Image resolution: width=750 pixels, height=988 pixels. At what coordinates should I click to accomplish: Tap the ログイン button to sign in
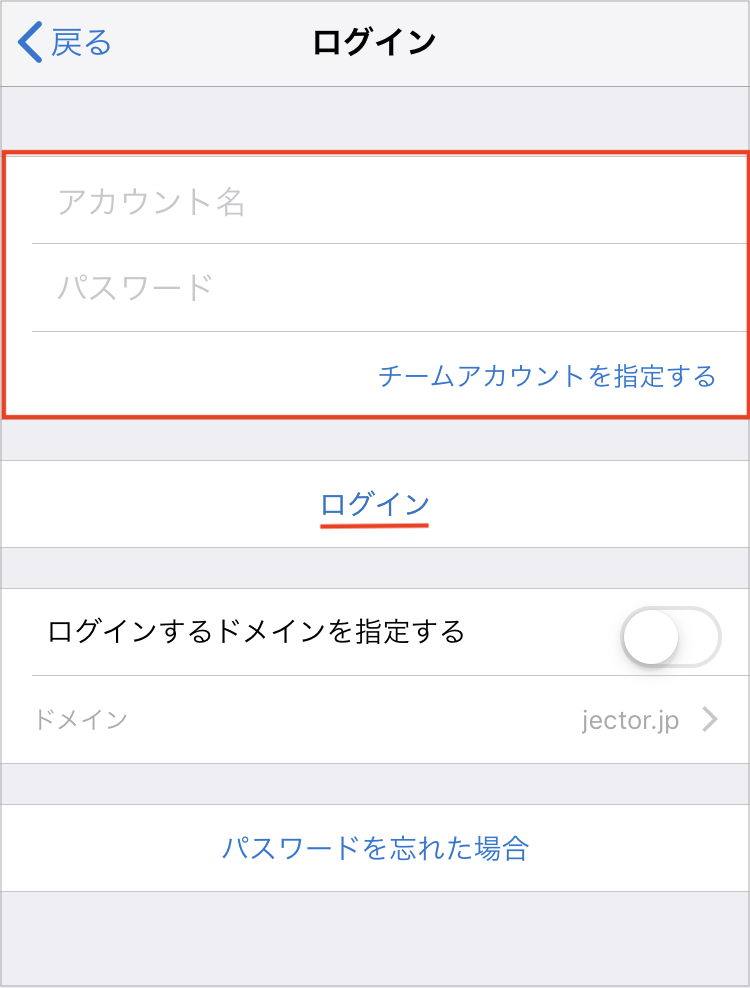(x=374, y=504)
